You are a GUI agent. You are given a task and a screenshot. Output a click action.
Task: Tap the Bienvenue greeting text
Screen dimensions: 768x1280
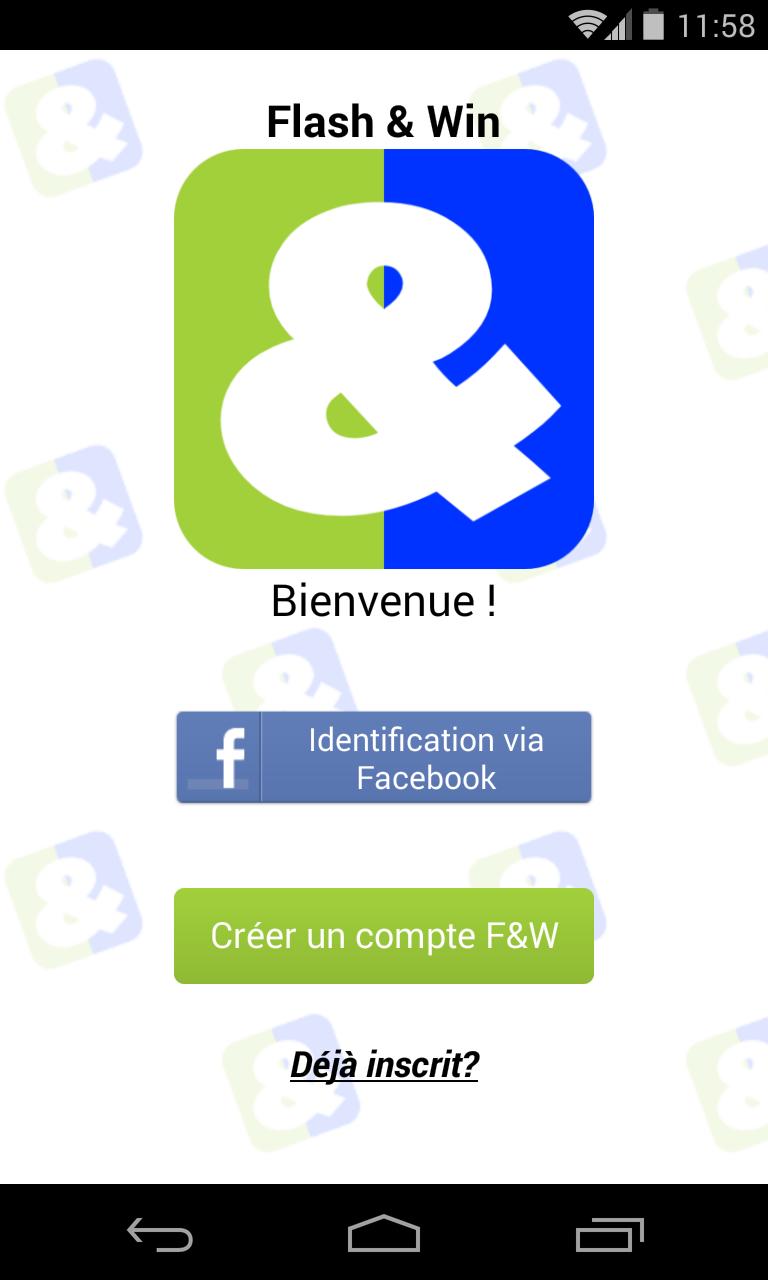tap(384, 600)
